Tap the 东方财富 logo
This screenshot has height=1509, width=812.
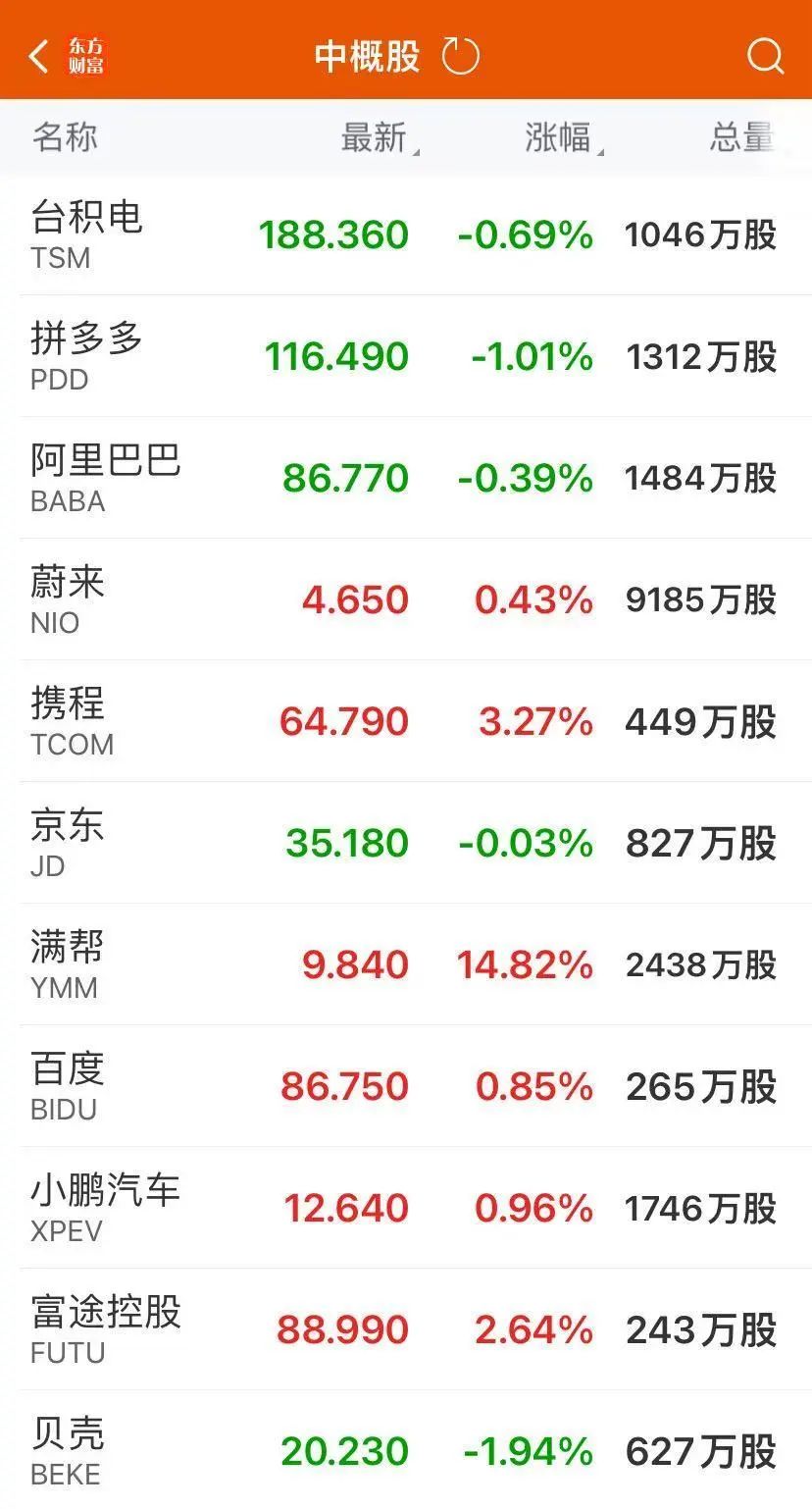pos(86,55)
